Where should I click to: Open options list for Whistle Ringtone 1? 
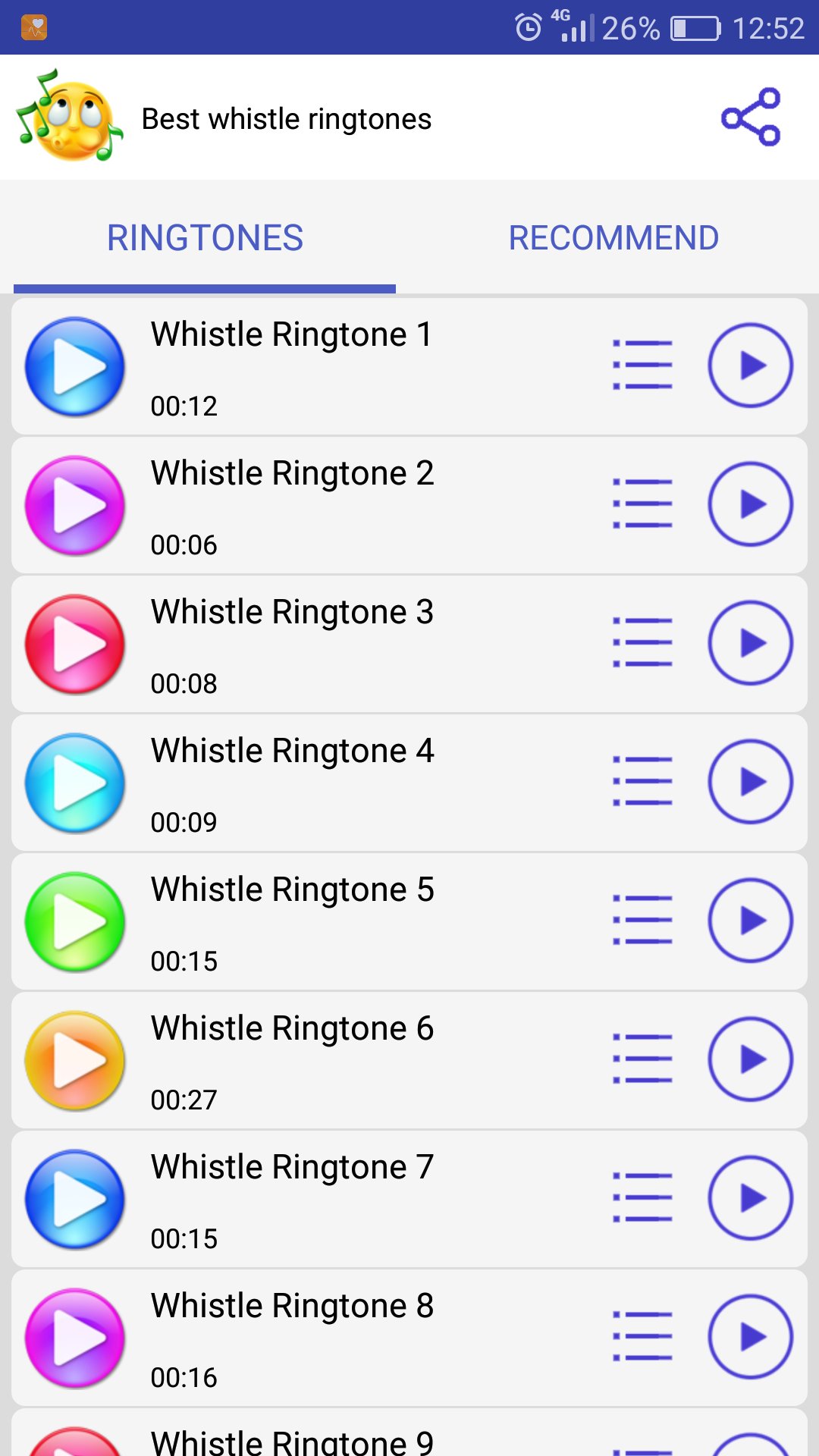coord(642,366)
